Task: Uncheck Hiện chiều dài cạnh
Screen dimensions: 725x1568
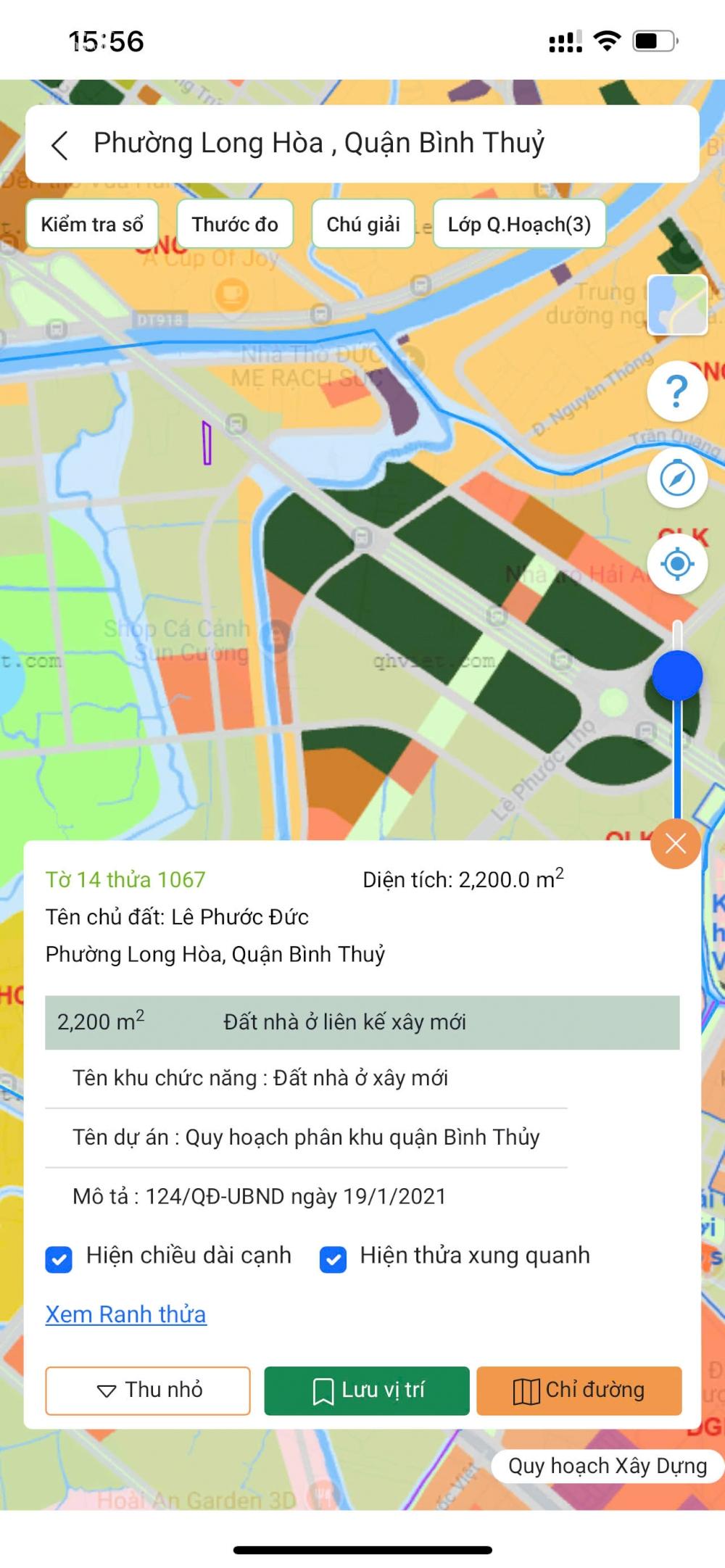Action: 59,1260
